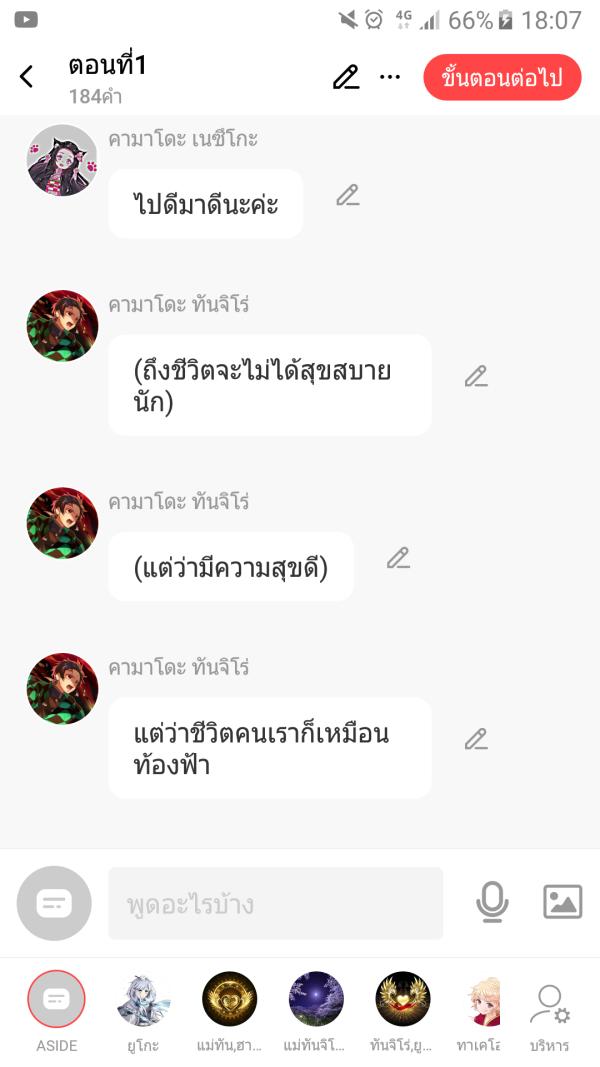Screen dimensions: 600x1067
Task: Edit the message ไปดีมาดีนะค่ะ
Action: (x=348, y=196)
